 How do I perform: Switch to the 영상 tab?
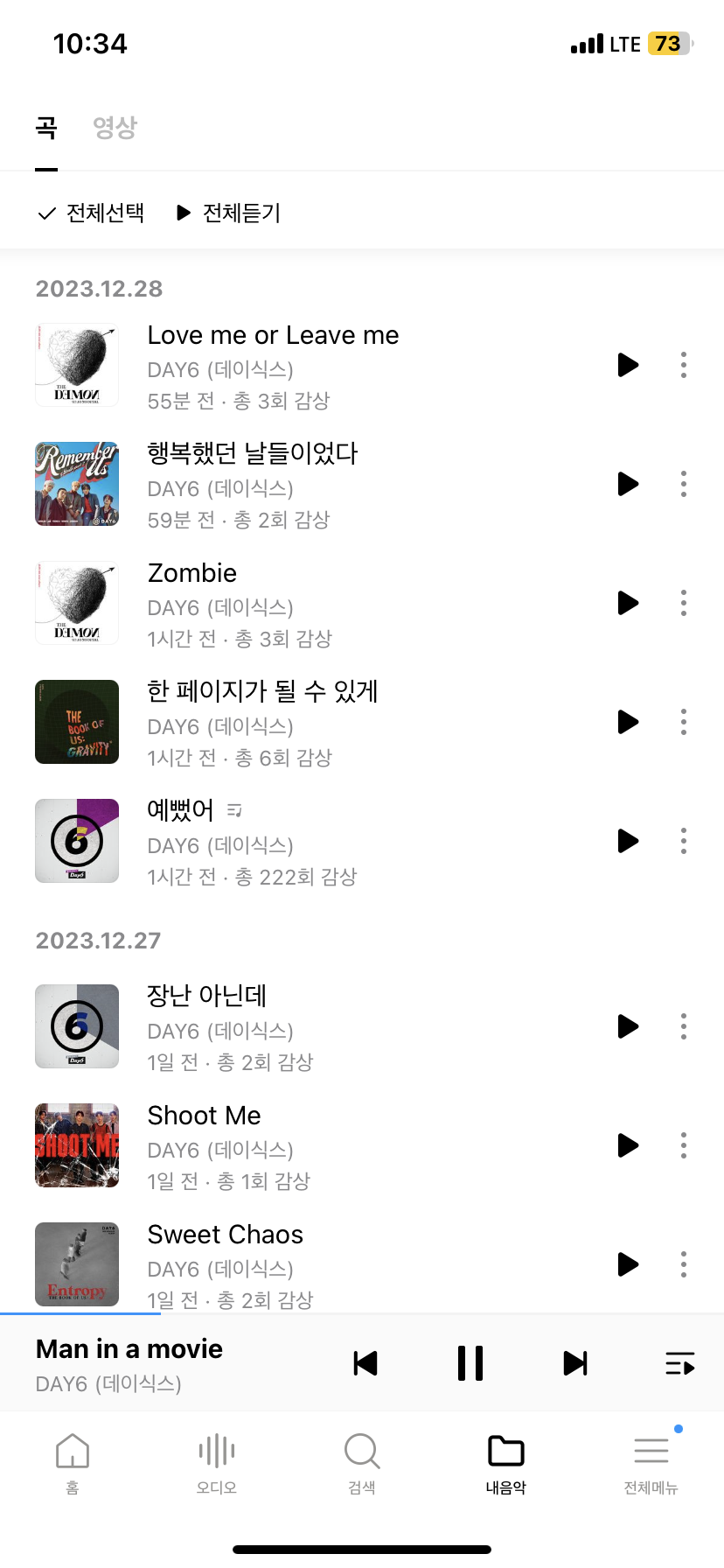115,128
